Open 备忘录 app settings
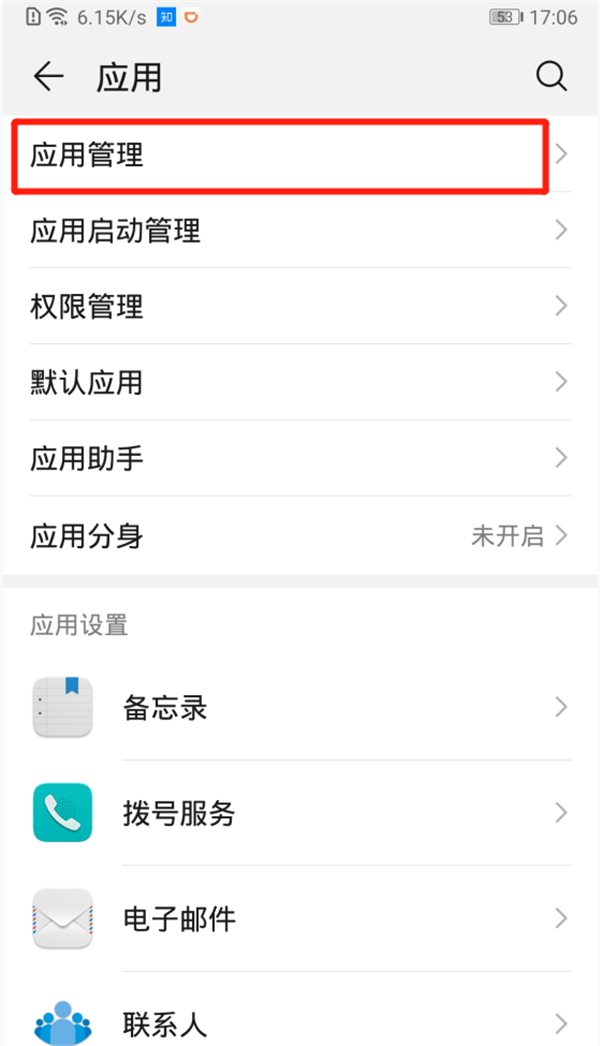Screen dimensions: 600x1046 point(300,708)
